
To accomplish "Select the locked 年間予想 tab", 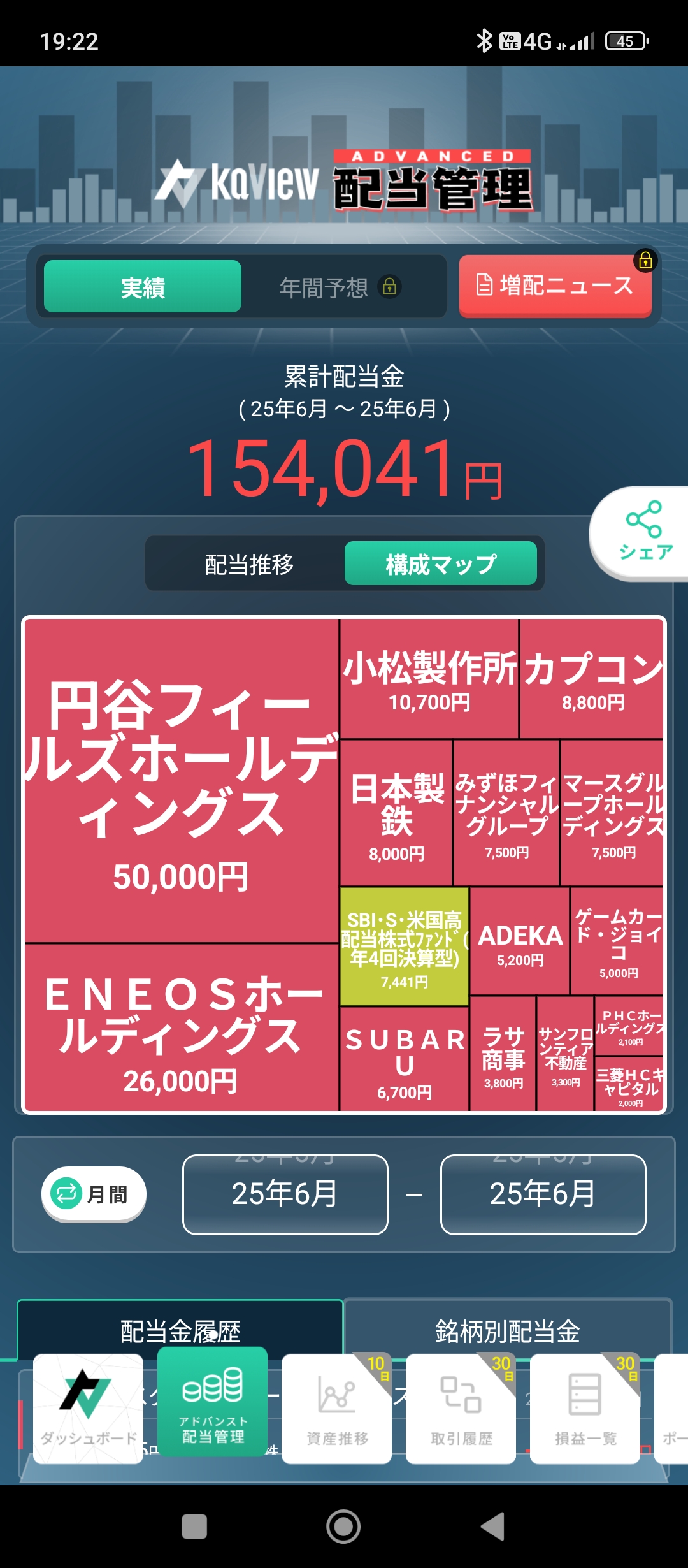I will [339, 287].
